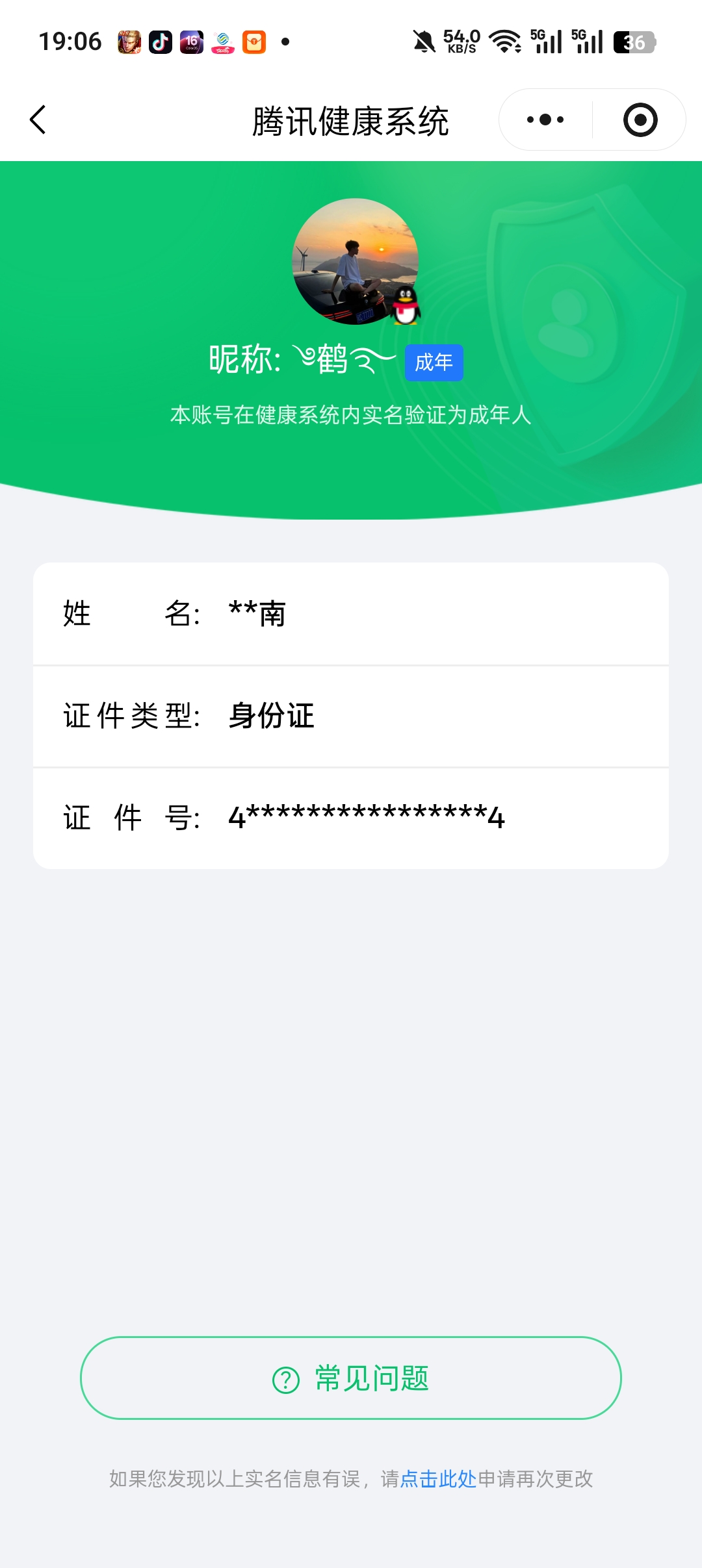Open the mini-program more options menu

(545, 119)
